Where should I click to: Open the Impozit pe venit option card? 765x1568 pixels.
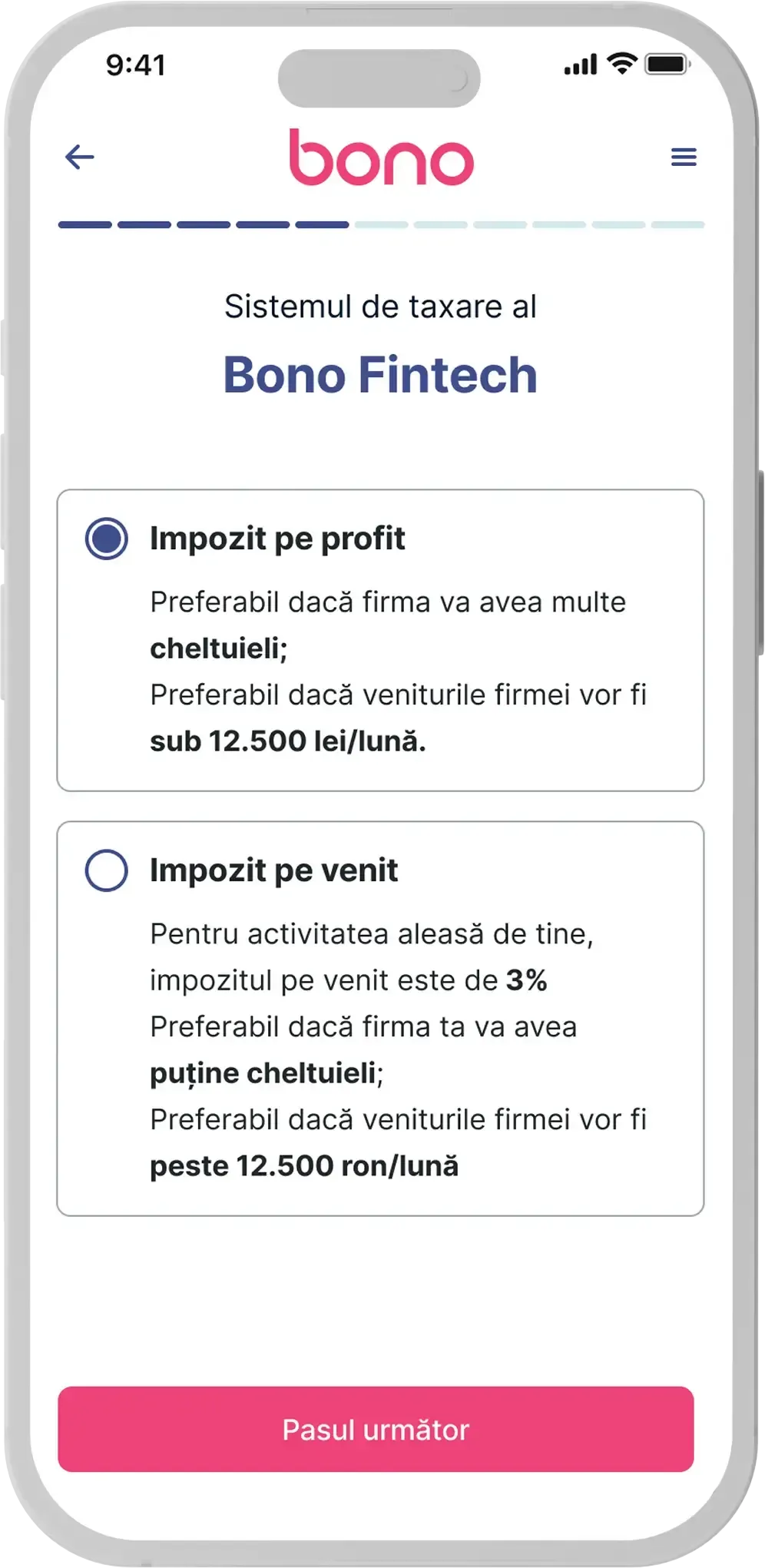(x=382, y=1014)
